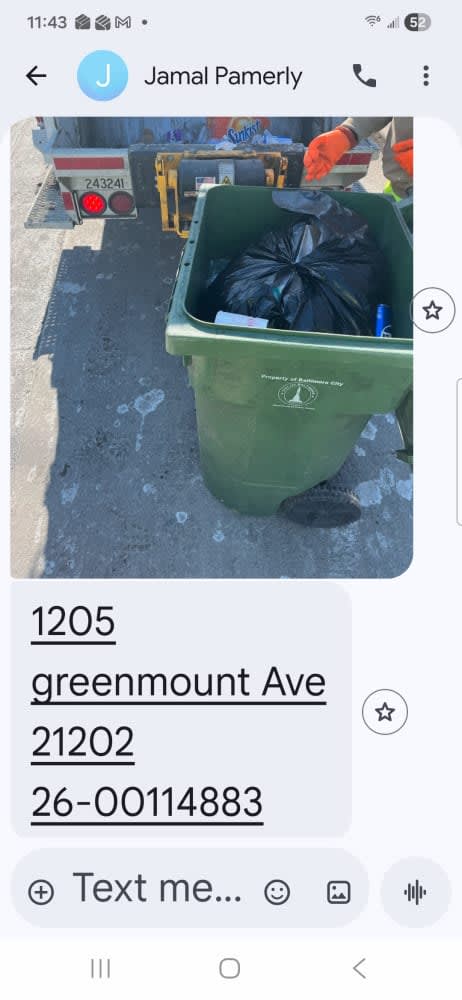The height and width of the screenshot is (1000, 462).
Task: Star the photo message
Action: coord(433,311)
